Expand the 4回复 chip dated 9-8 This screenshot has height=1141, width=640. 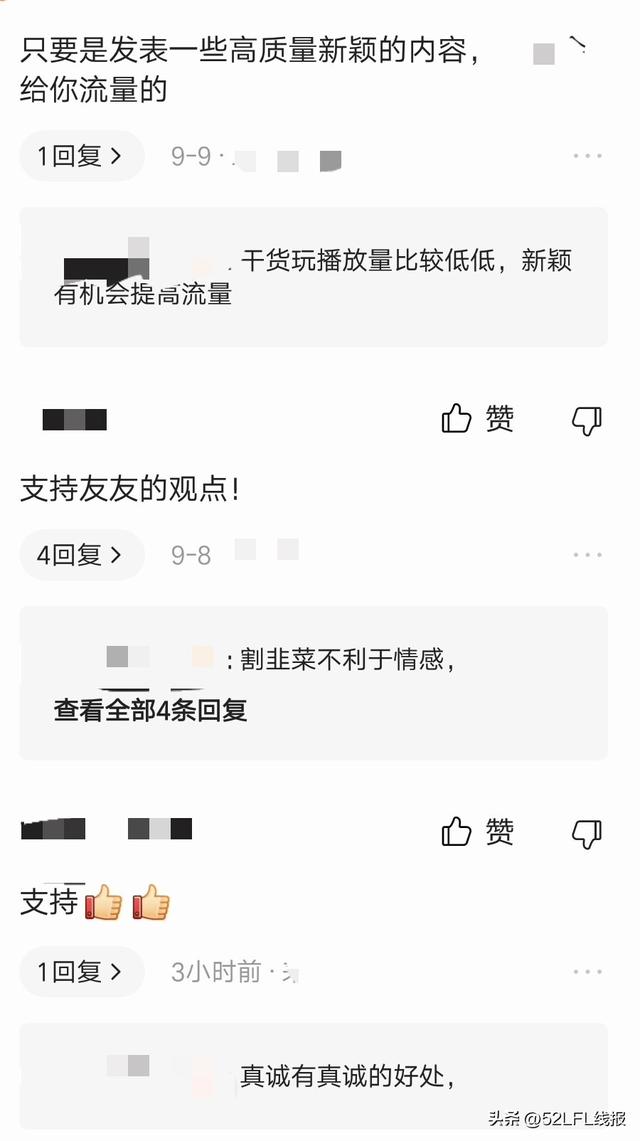(x=81, y=555)
